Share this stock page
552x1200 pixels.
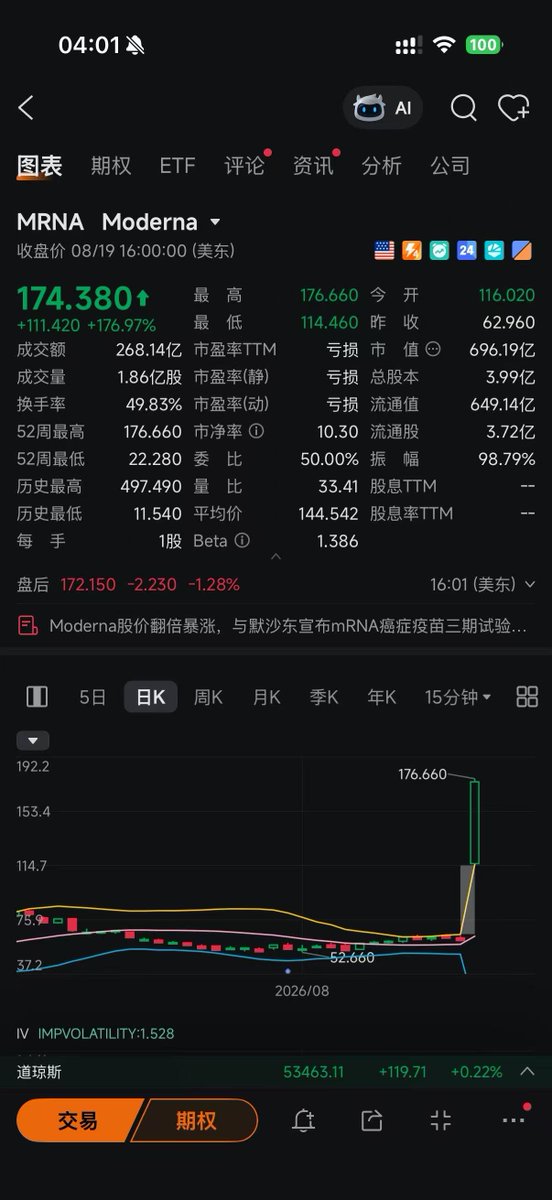pos(372,1121)
